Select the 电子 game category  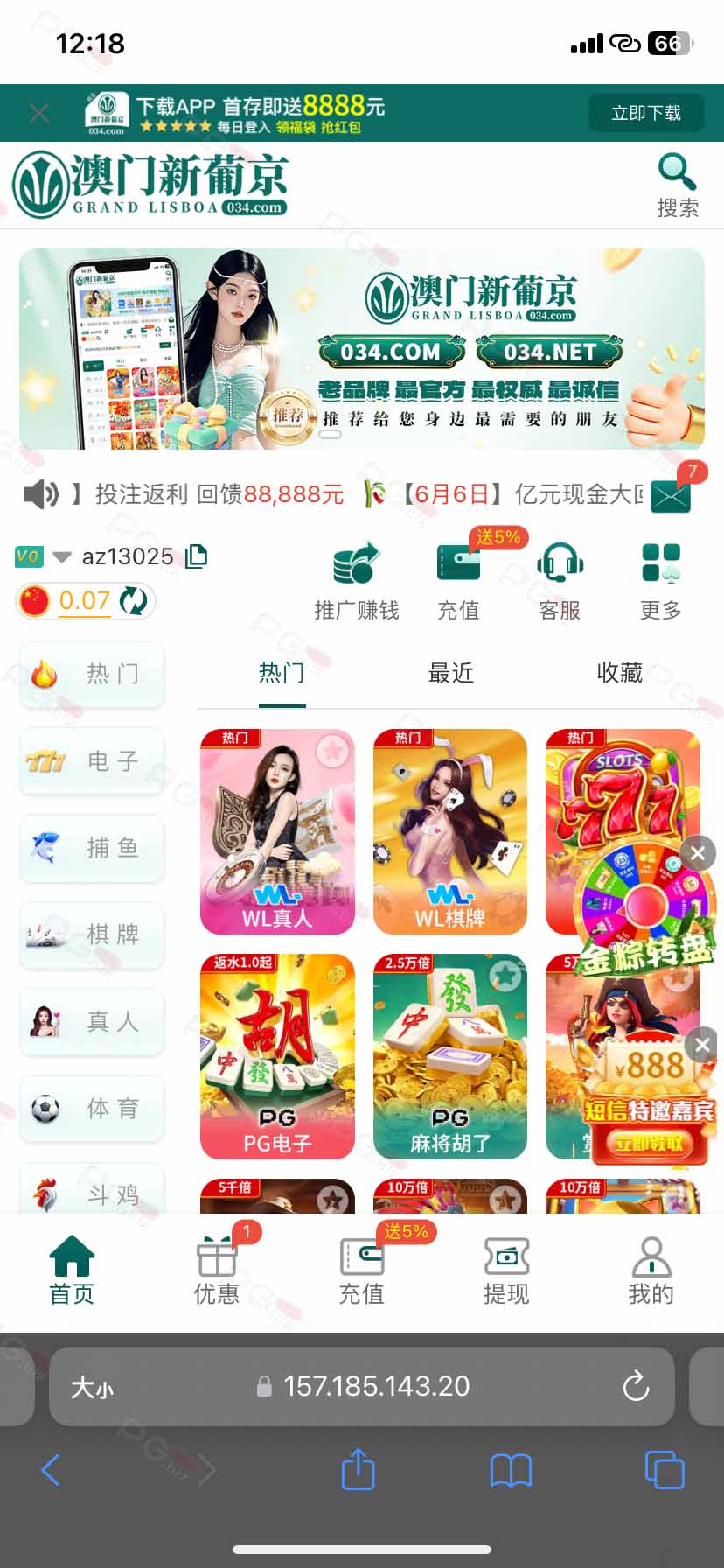pyautogui.click(x=92, y=761)
